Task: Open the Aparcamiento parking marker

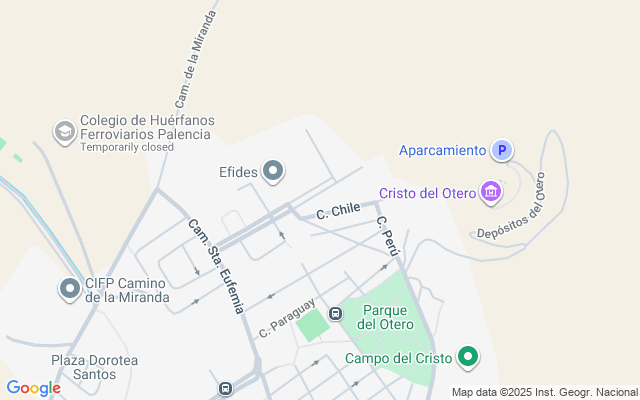Action: pos(502,151)
